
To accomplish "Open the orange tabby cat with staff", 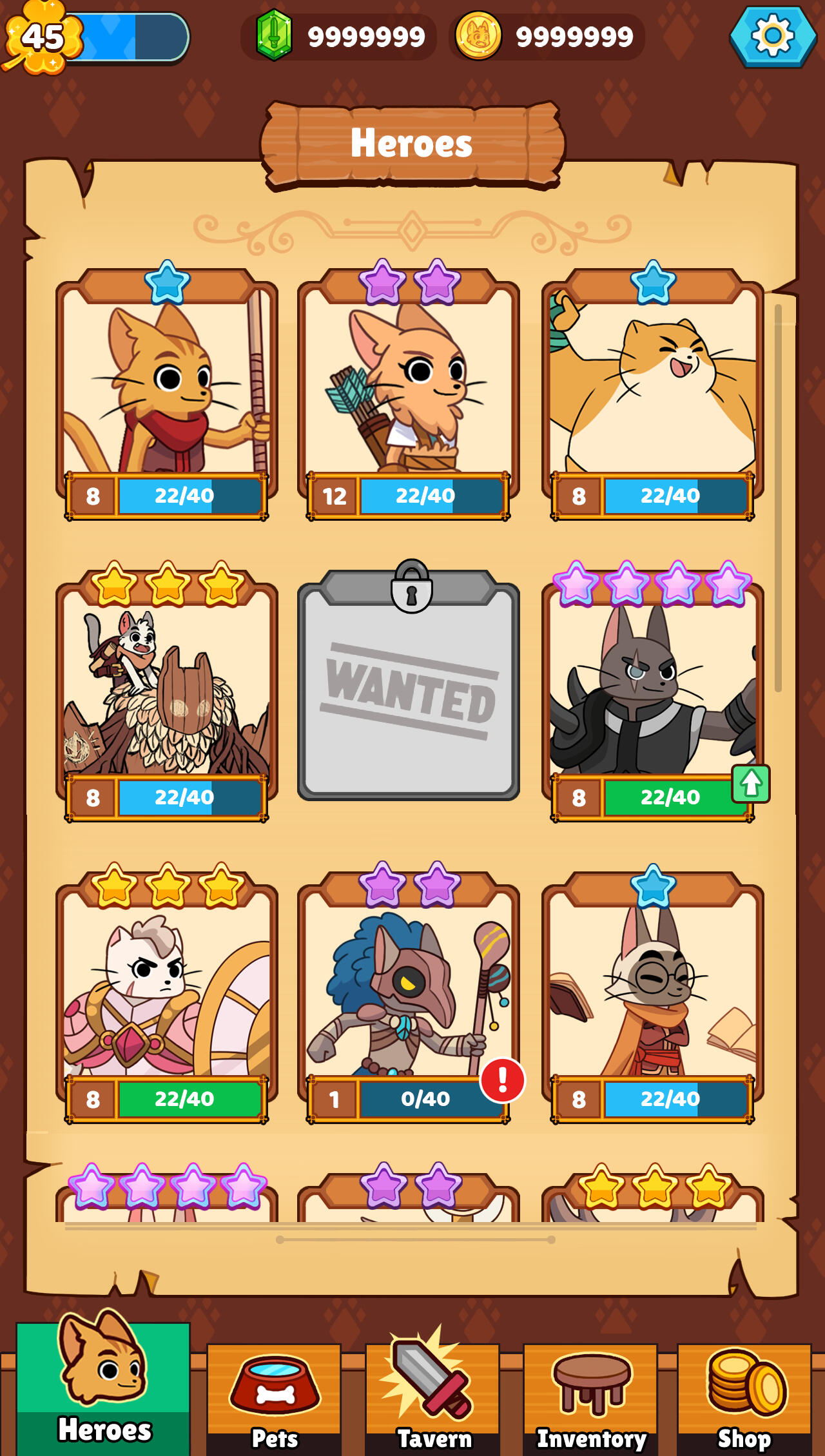I will [167, 387].
